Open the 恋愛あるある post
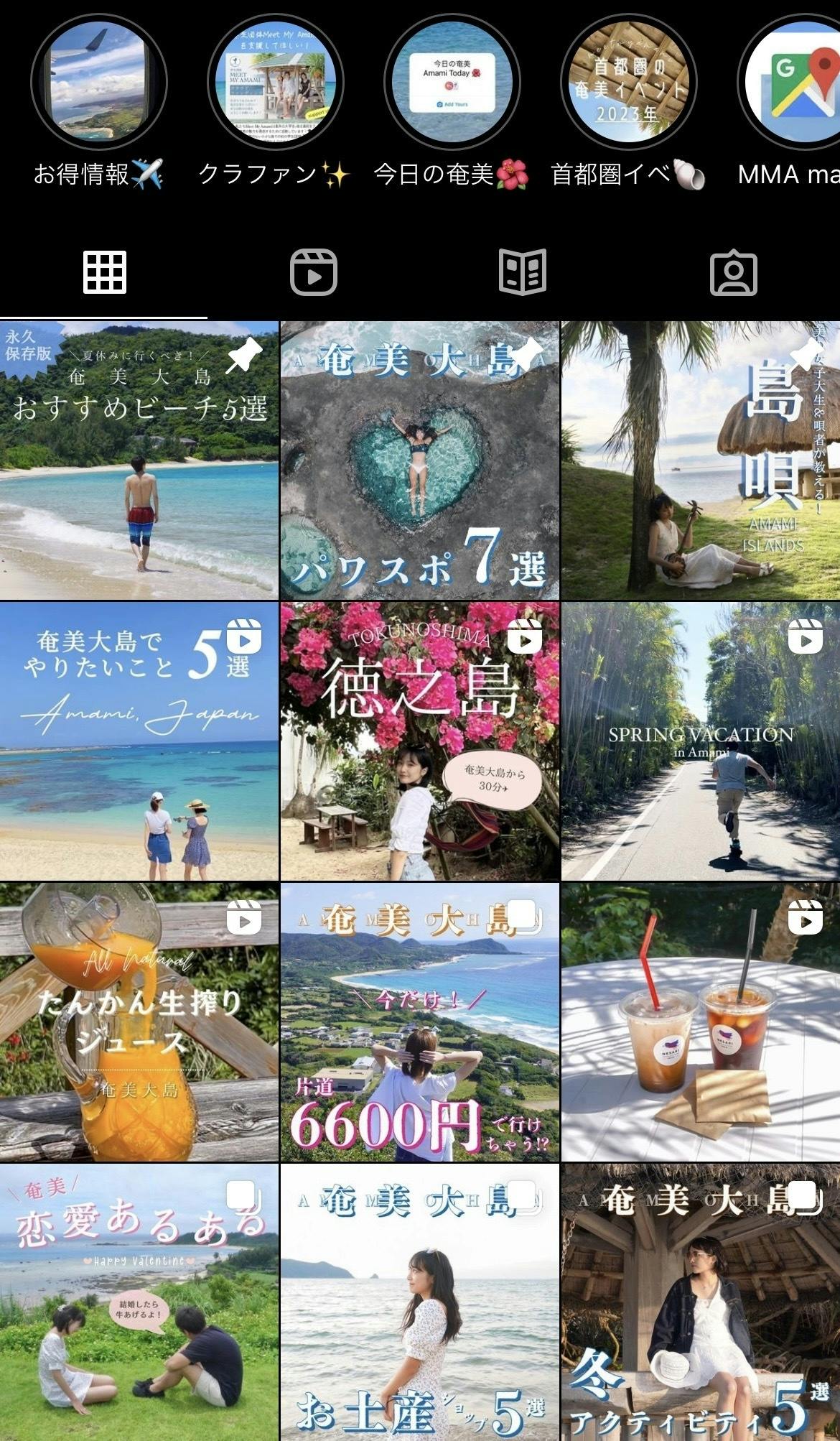This screenshot has width=840, height=1441. point(139,1302)
